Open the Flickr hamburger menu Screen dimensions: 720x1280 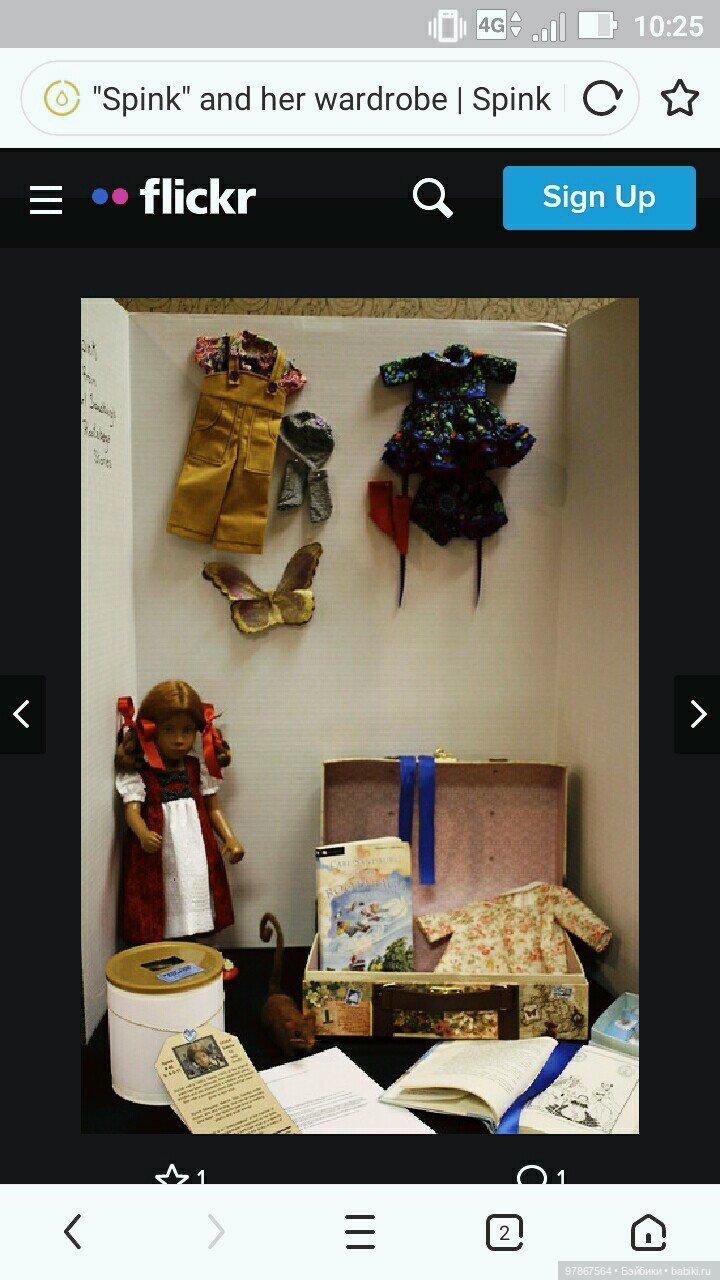pyautogui.click(x=46, y=199)
